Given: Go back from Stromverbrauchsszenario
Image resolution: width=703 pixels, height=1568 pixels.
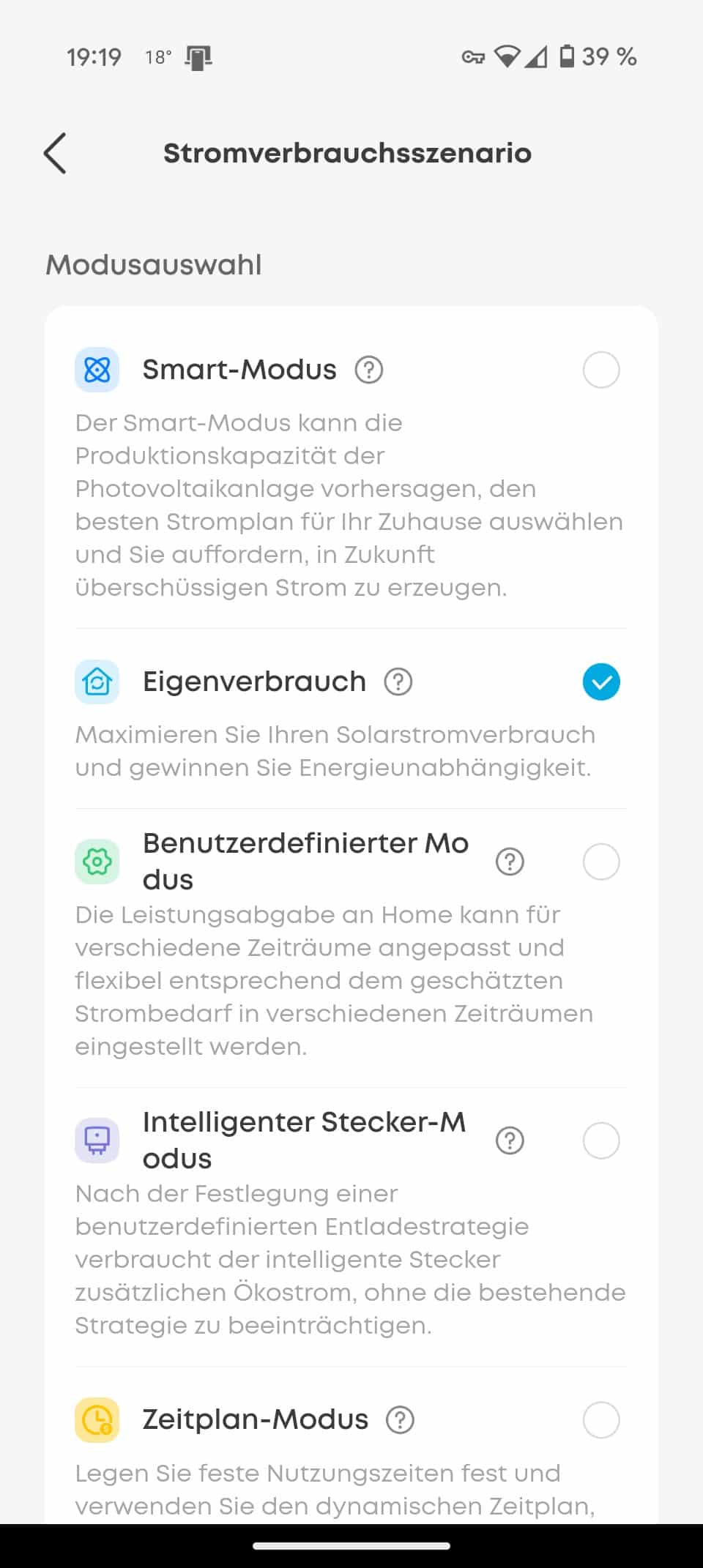Looking at the screenshot, I should pos(56,153).
